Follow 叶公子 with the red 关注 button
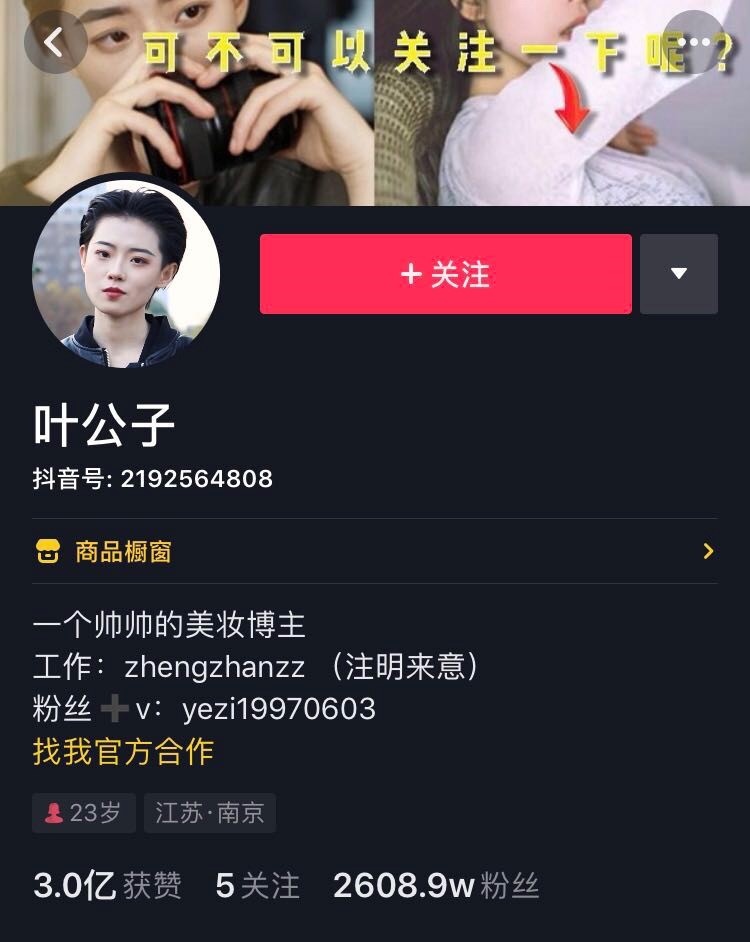Screen dimensions: 750x942 [445, 274]
